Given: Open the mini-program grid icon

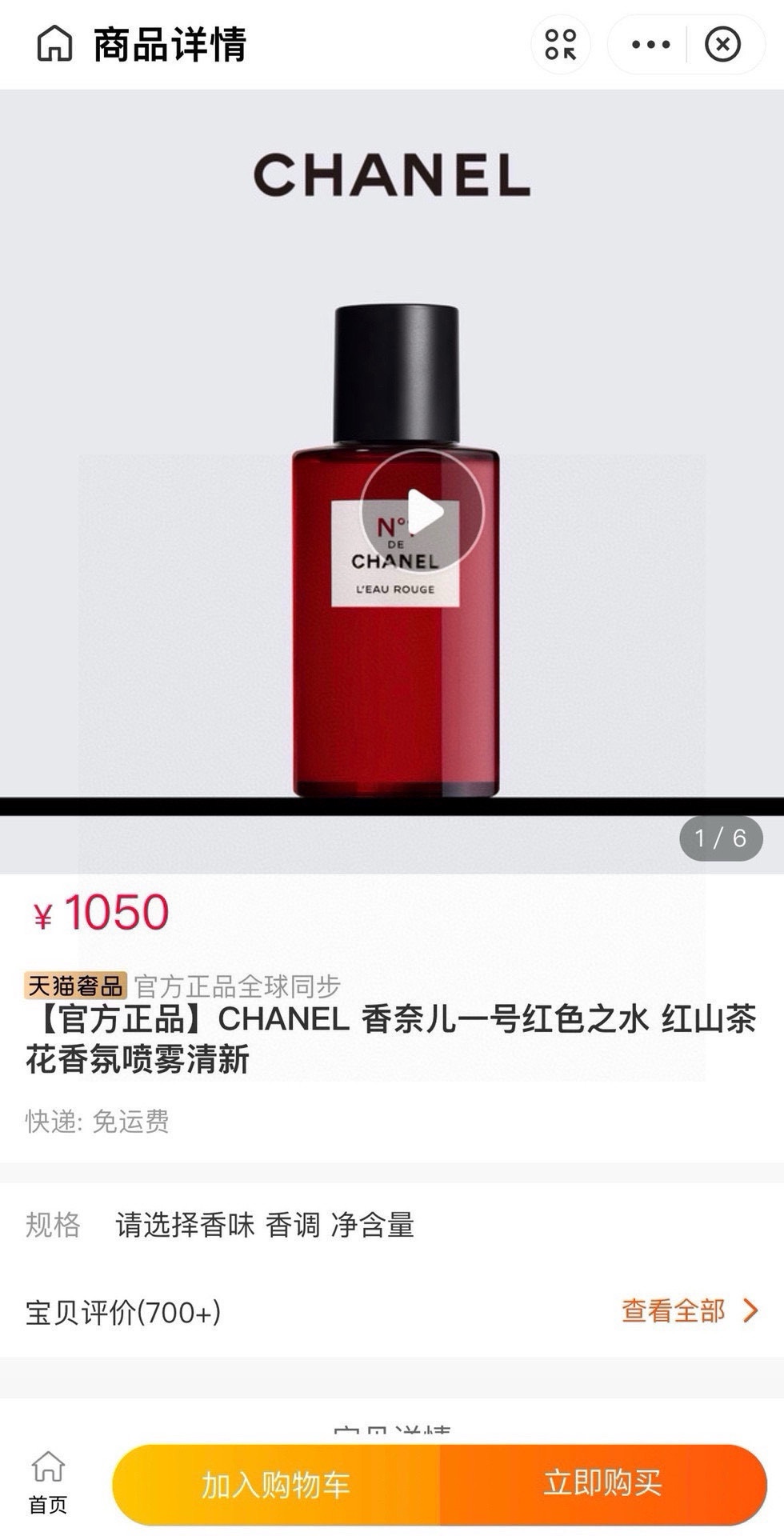Looking at the screenshot, I should [561, 44].
